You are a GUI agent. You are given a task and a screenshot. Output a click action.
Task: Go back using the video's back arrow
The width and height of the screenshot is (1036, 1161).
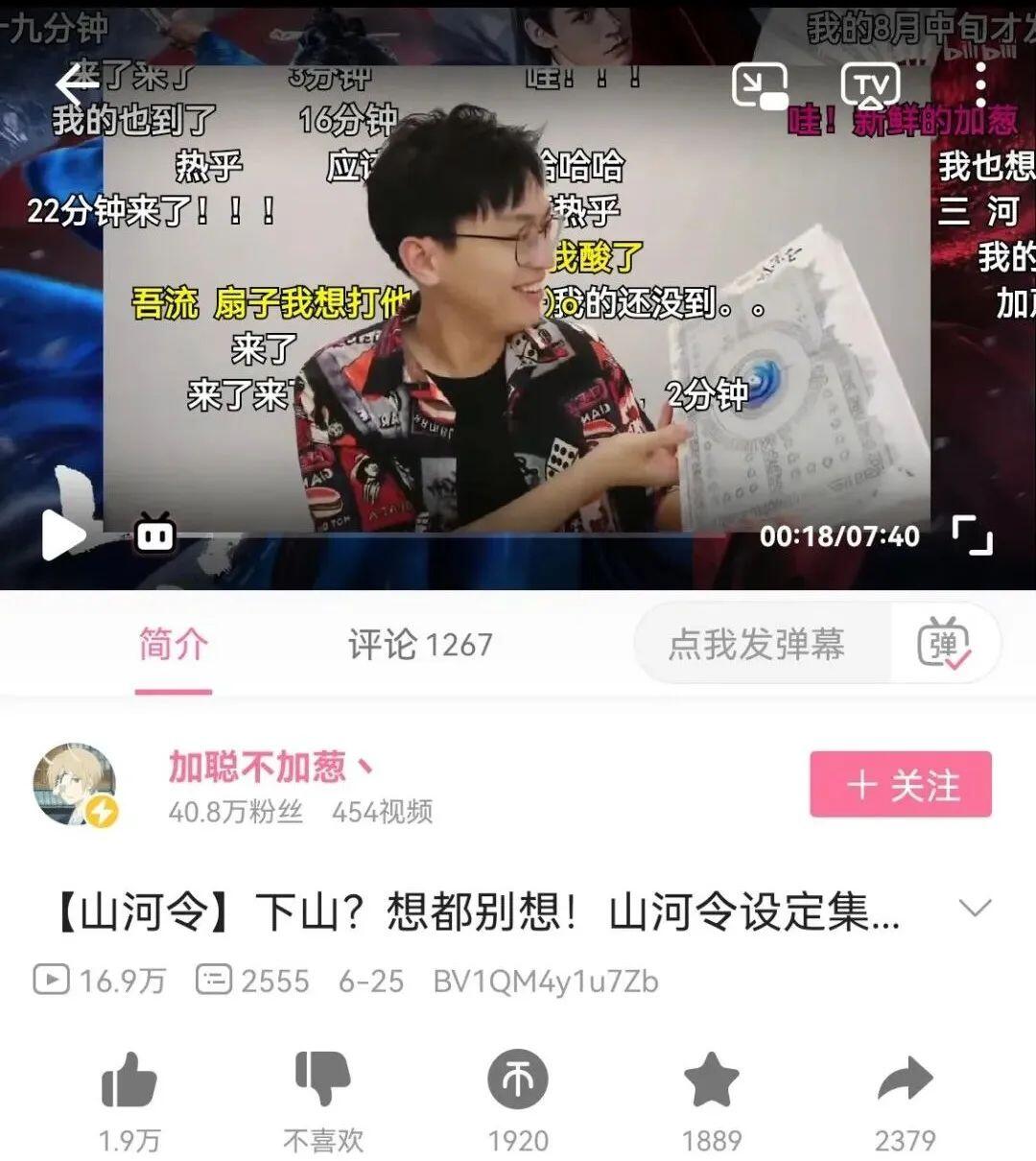pyautogui.click(x=77, y=86)
